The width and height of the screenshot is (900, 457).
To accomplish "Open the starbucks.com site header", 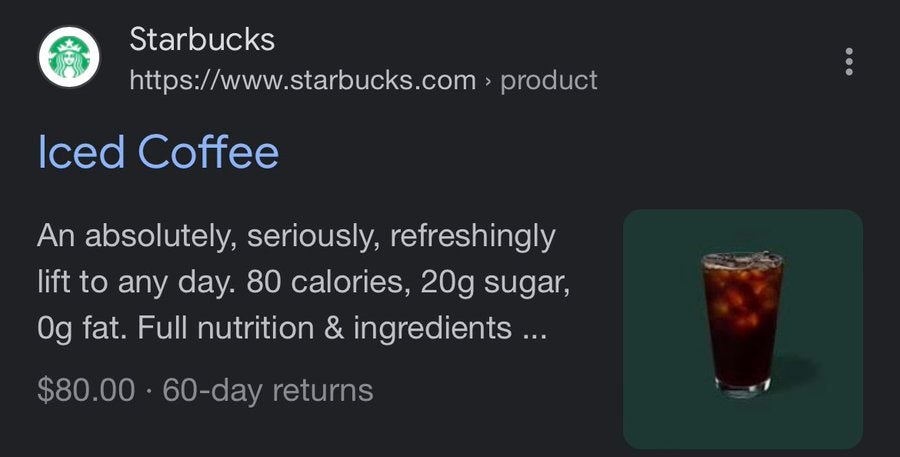I will [x=300, y=60].
